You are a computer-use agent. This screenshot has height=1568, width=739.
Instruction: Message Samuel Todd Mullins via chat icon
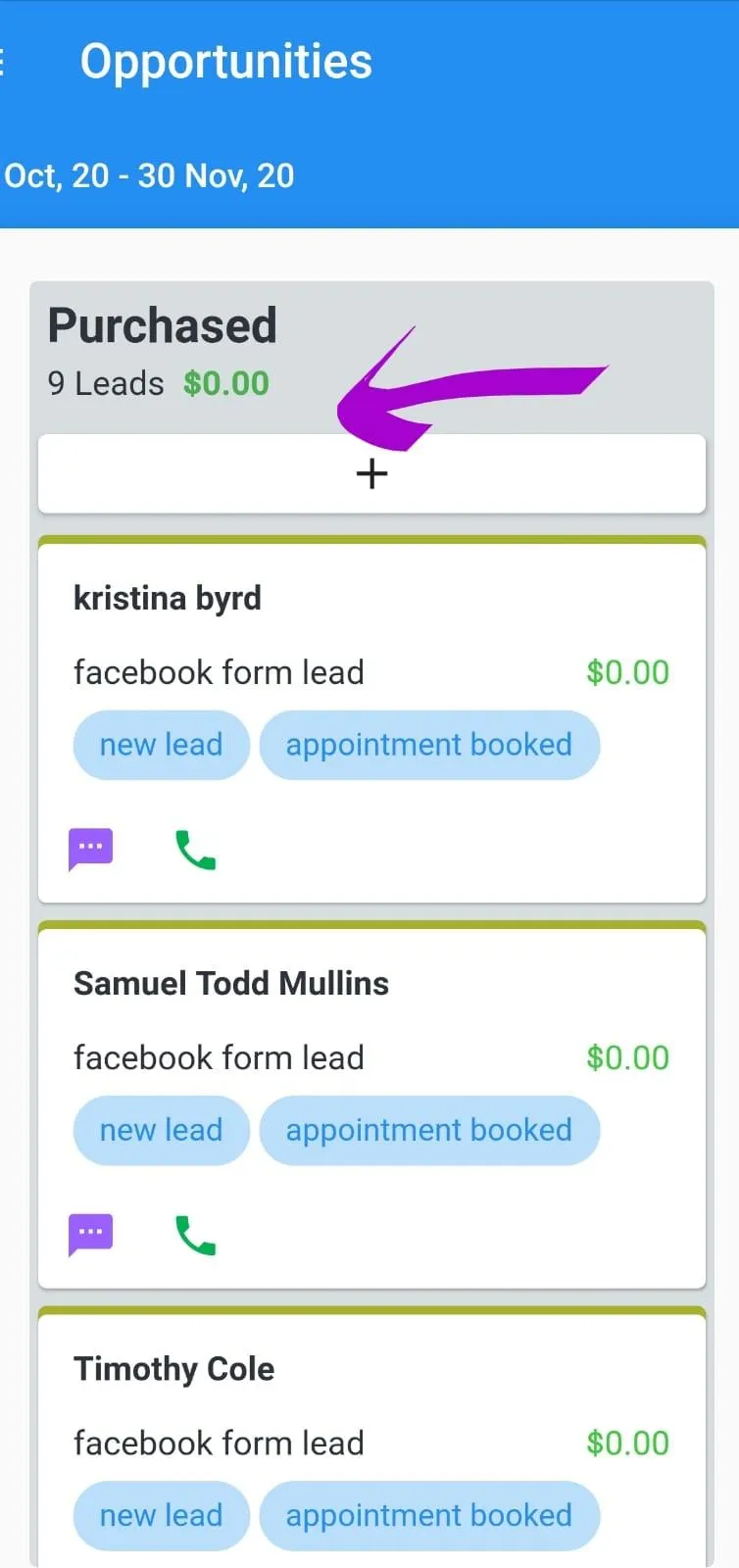pyautogui.click(x=91, y=1235)
